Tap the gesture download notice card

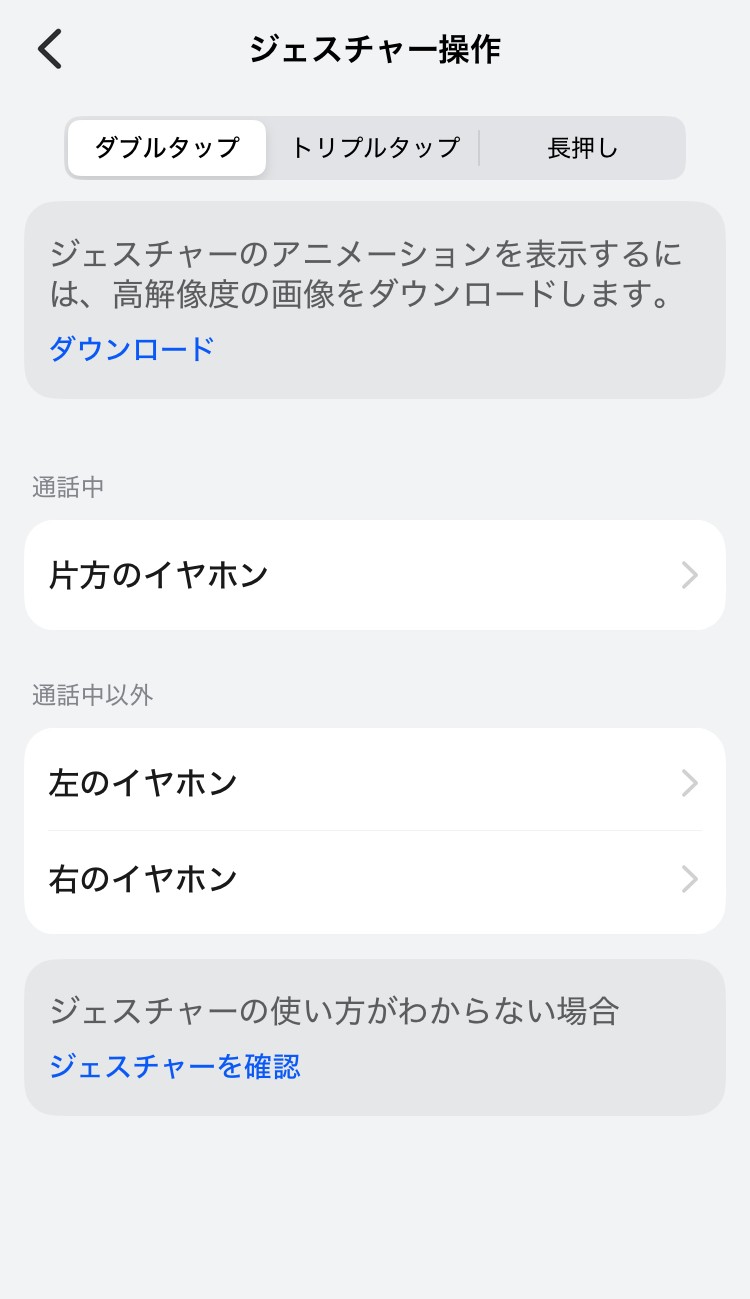[x=374, y=298]
